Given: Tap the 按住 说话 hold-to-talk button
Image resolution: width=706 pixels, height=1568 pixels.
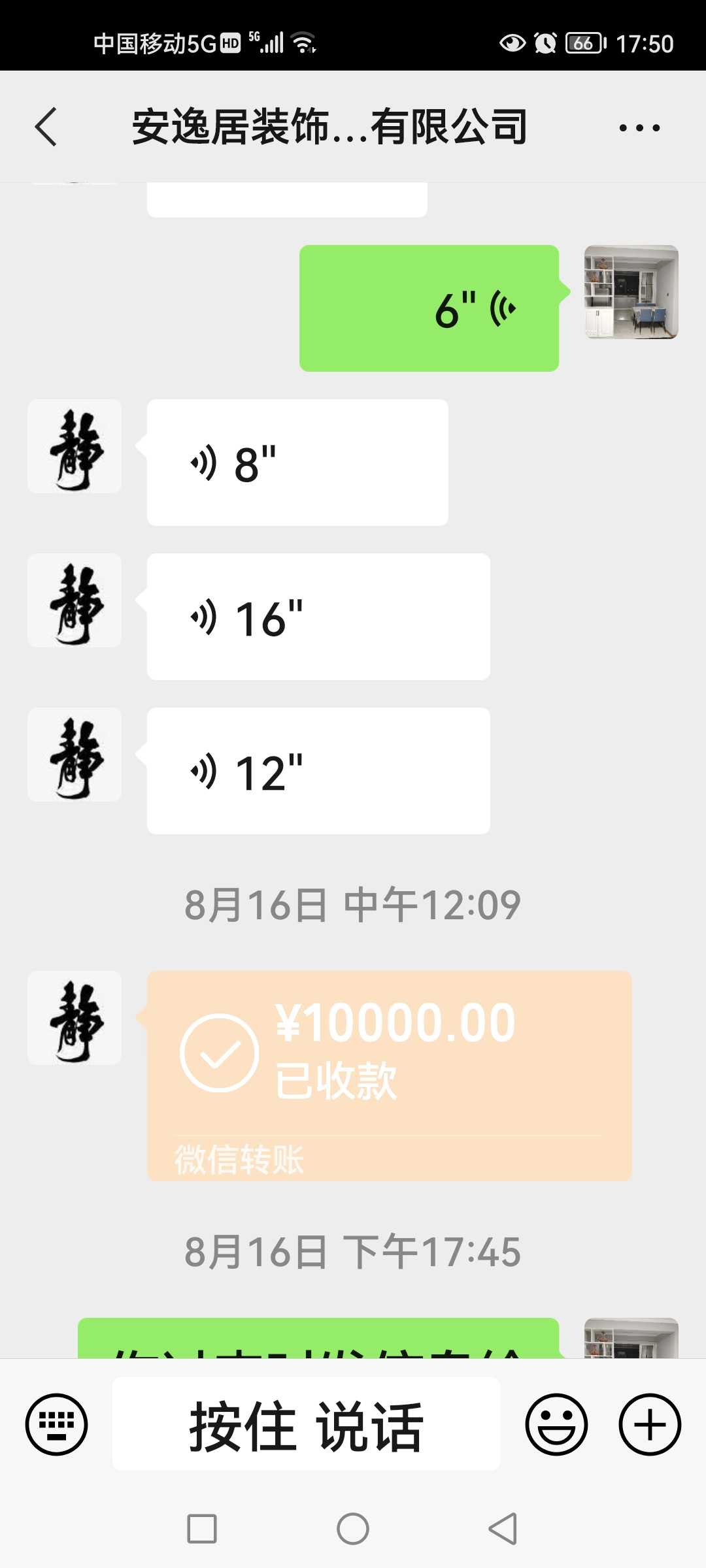Looking at the screenshot, I should tap(306, 1424).
